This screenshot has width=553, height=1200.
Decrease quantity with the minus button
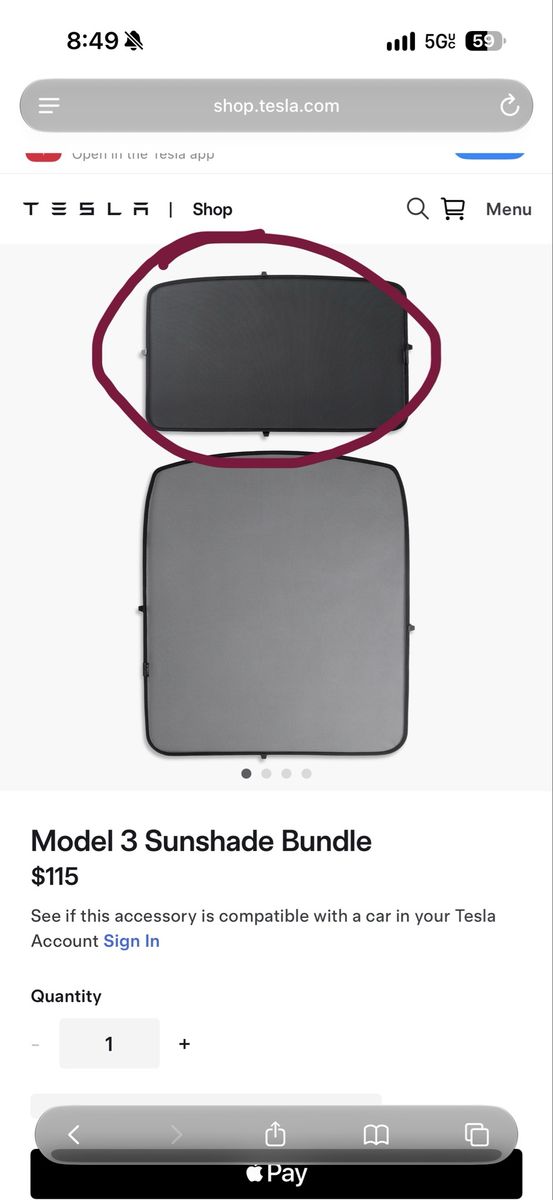pos(36,1044)
